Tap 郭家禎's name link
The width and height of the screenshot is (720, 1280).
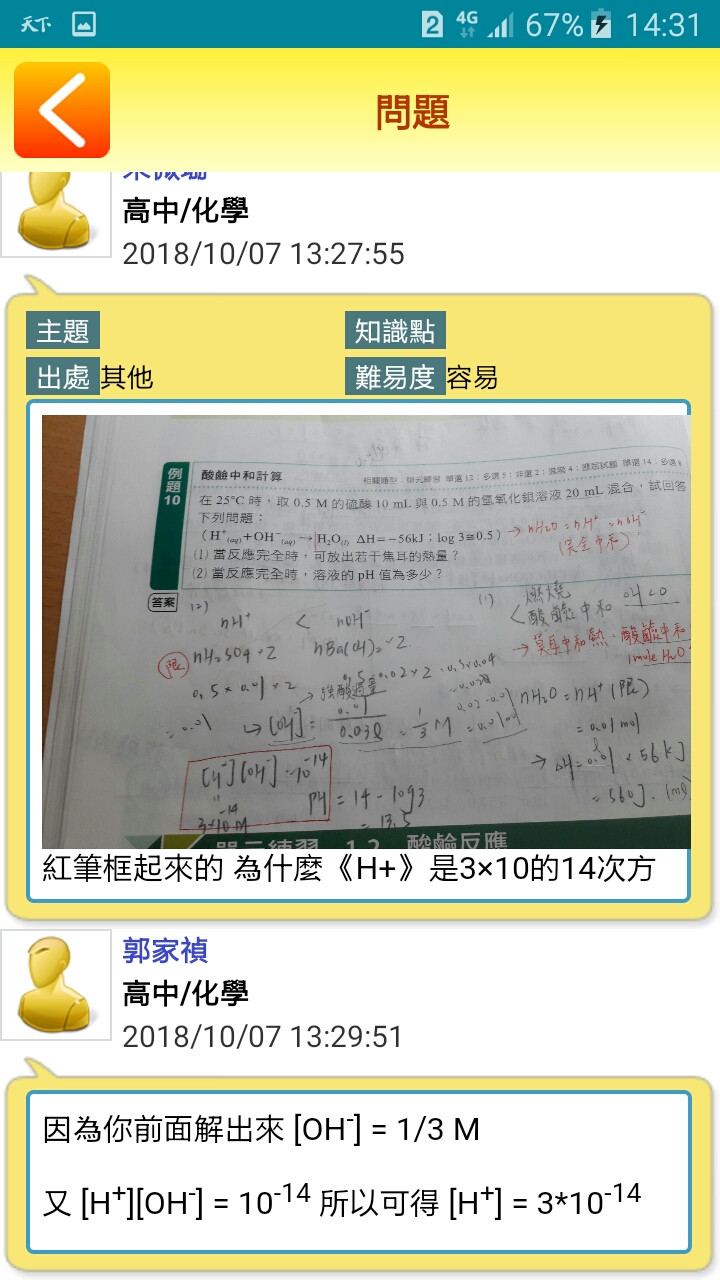coord(165,950)
